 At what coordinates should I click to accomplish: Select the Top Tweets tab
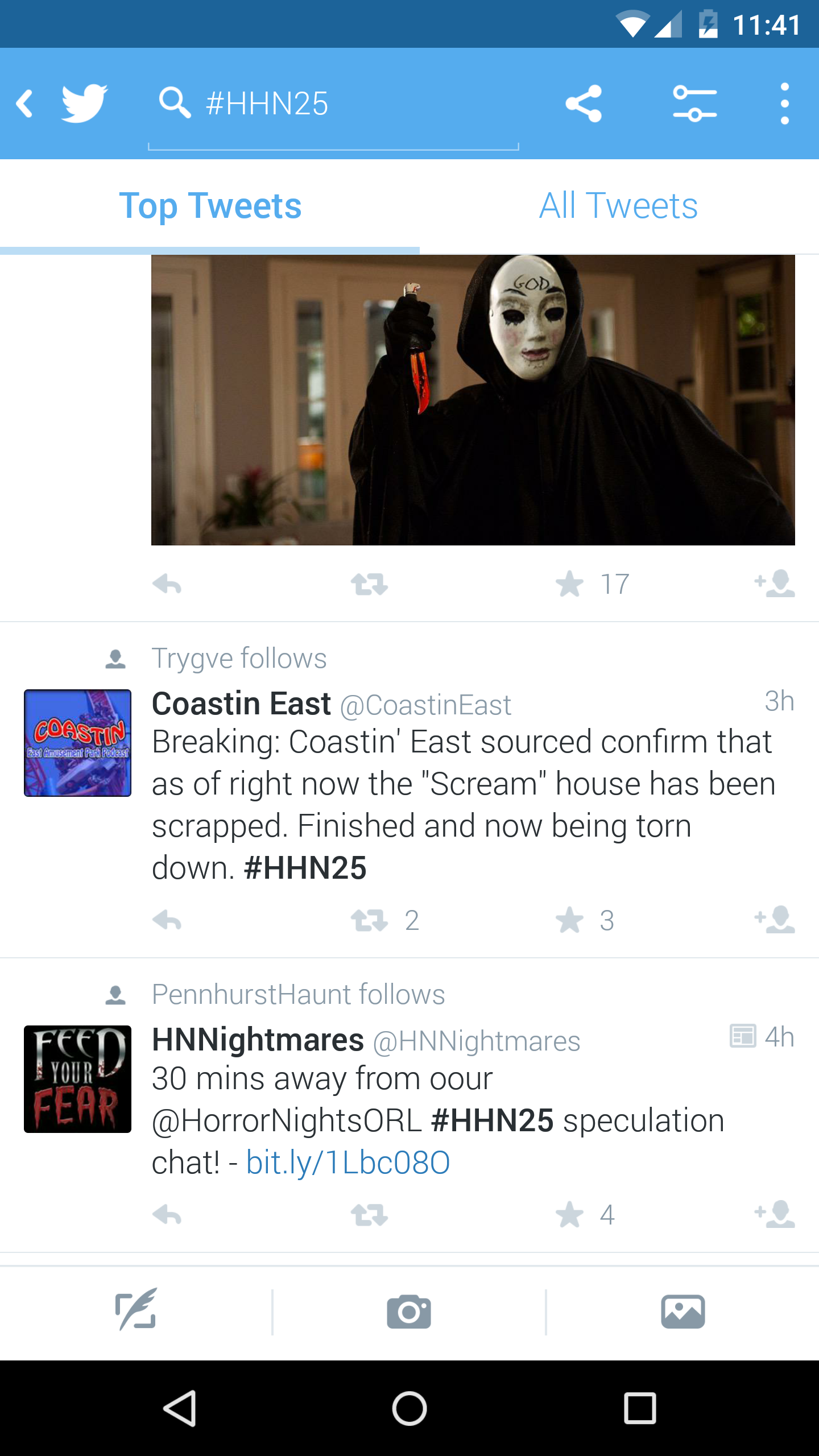210,206
